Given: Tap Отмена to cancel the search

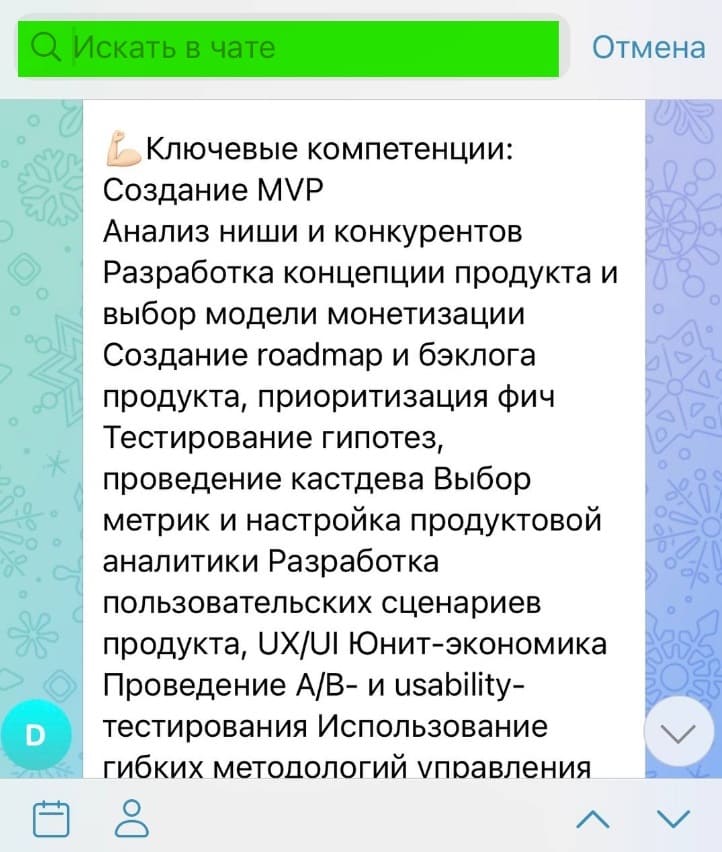Looking at the screenshot, I should (650, 46).
